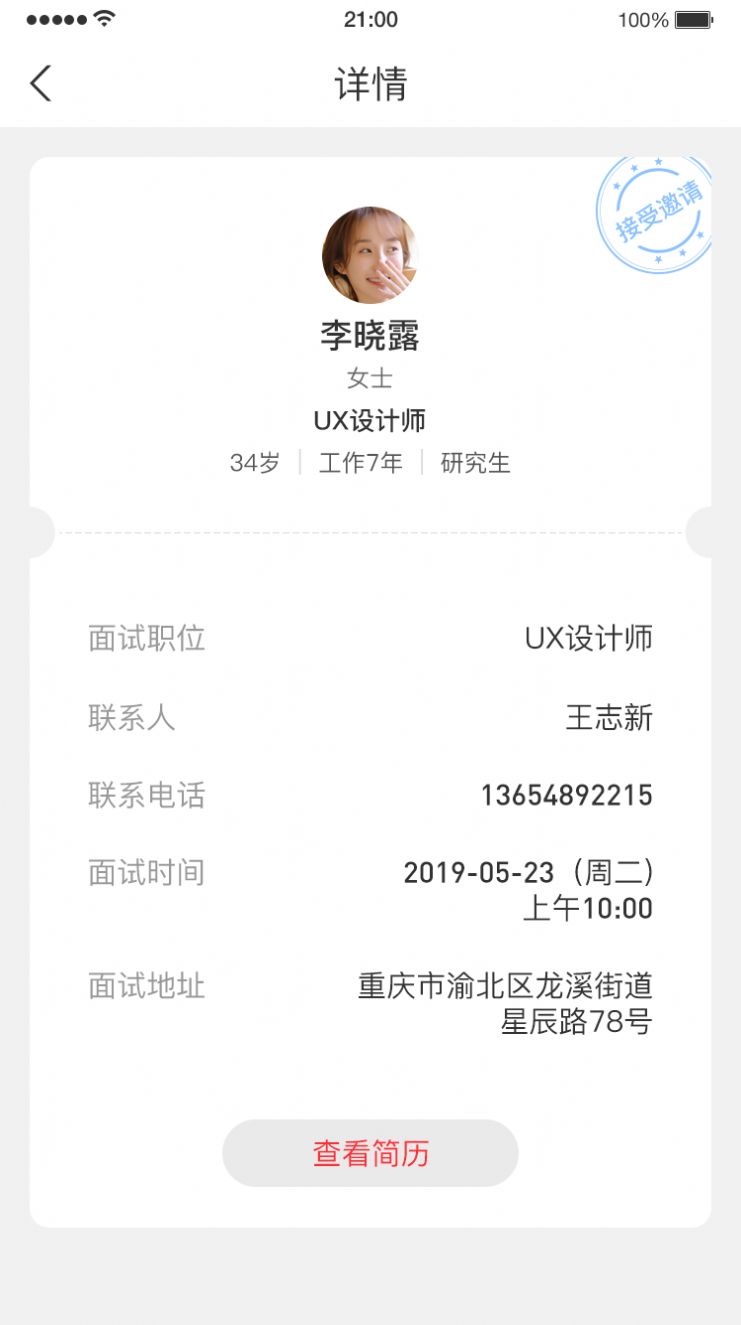This screenshot has width=741, height=1325.
Task: Tap the 查看简历 button to view resume
Action: point(370,1153)
